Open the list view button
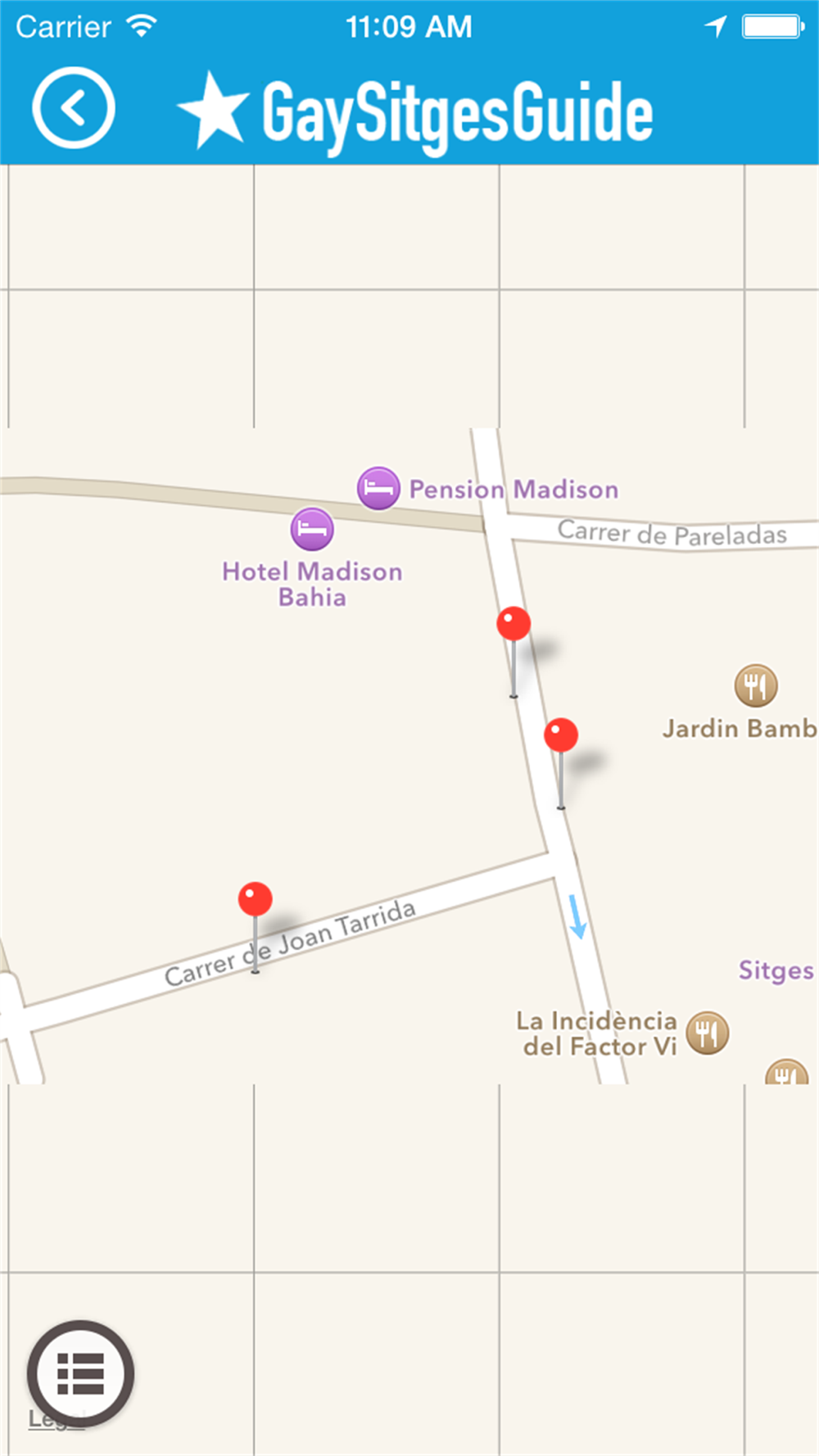819x1456 pixels. 80,1373
